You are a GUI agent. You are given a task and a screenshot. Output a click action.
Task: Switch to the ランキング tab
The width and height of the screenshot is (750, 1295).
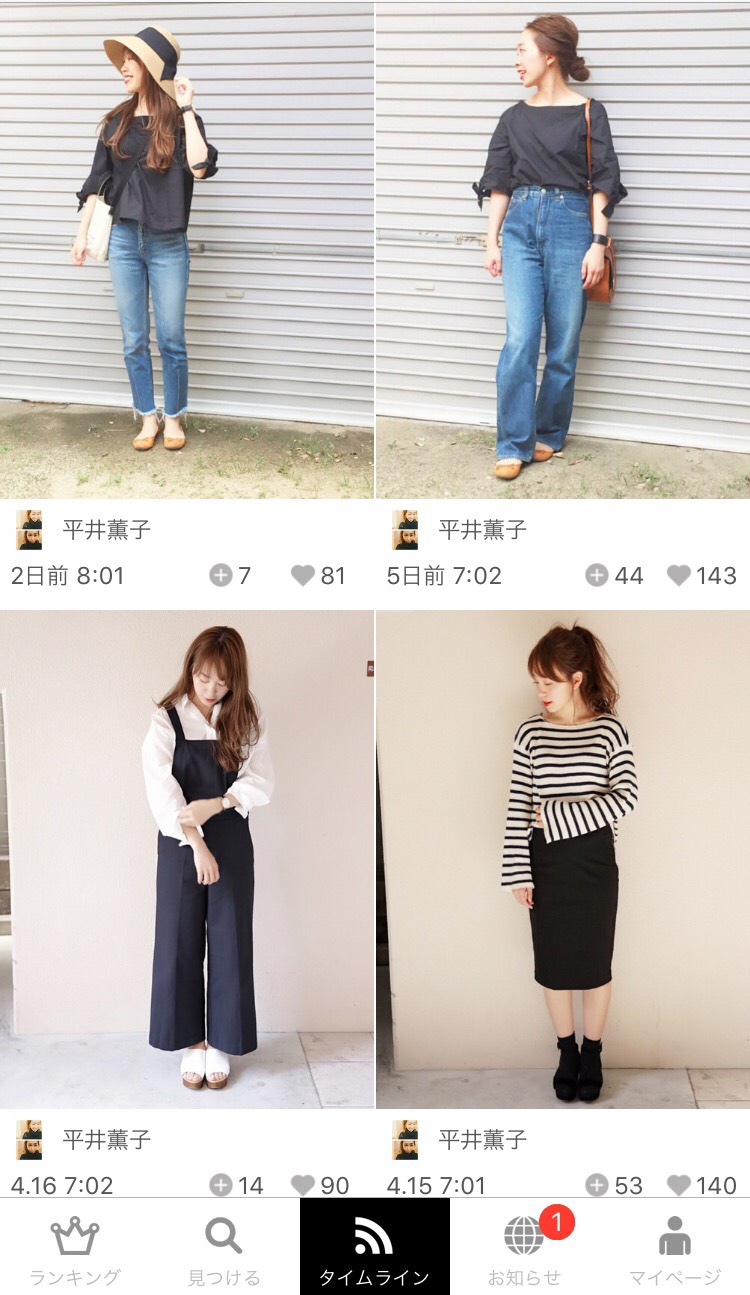tap(75, 1250)
